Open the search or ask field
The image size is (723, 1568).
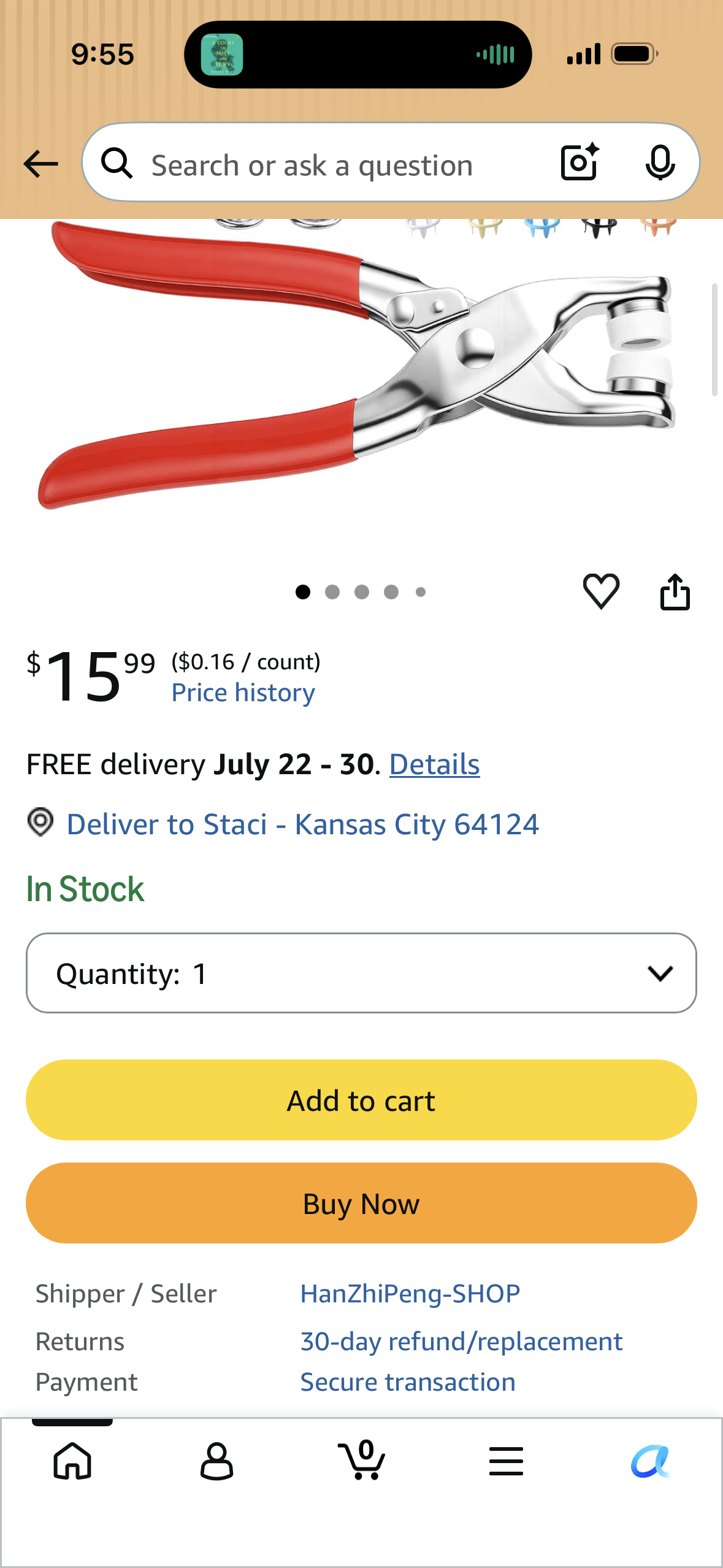[312, 165]
